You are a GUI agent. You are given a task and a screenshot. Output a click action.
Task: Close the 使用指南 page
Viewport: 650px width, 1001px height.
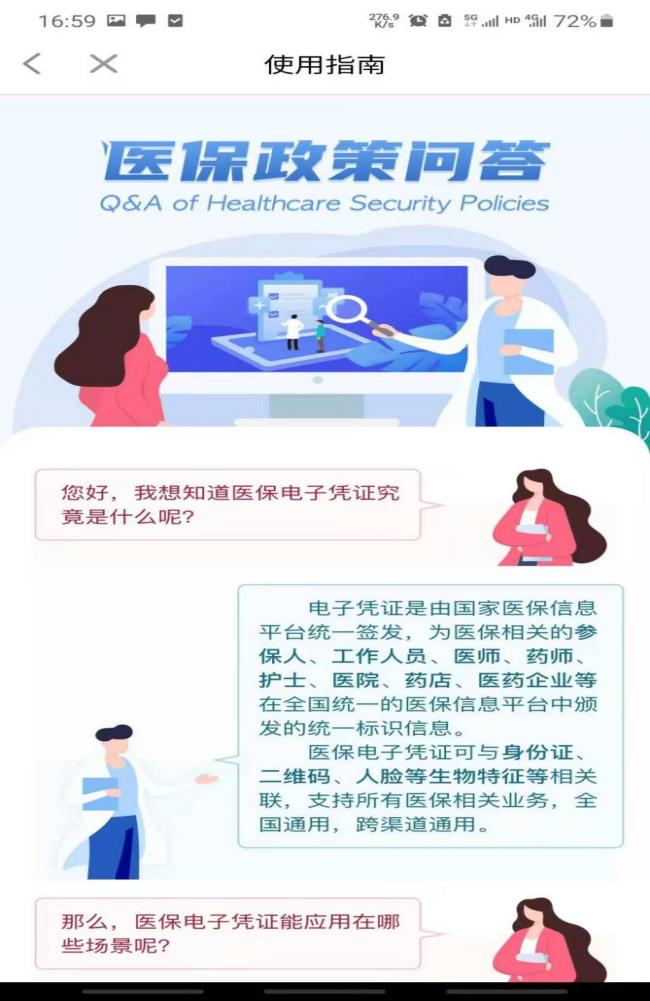pyautogui.click(x=103, y=65)
